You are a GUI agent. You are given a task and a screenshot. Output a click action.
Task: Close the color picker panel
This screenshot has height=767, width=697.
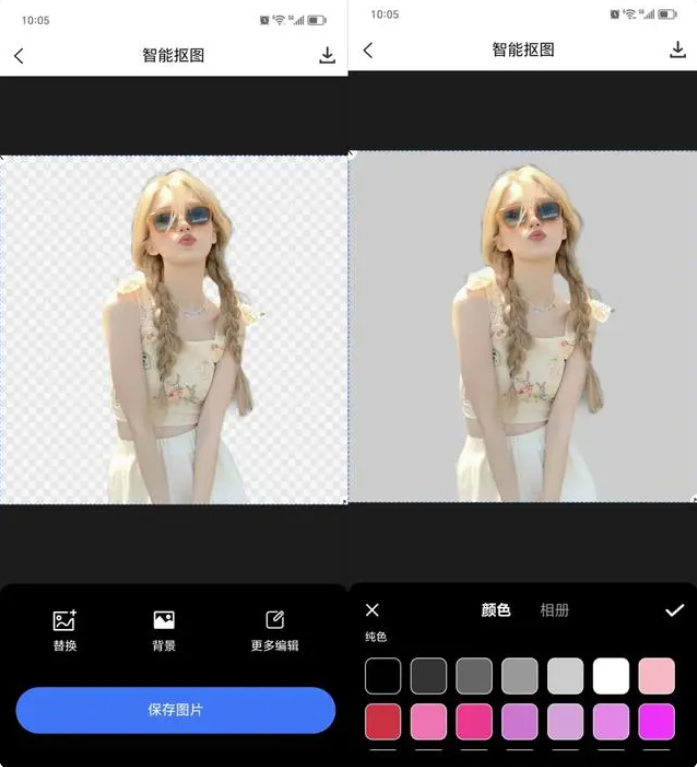372,610
